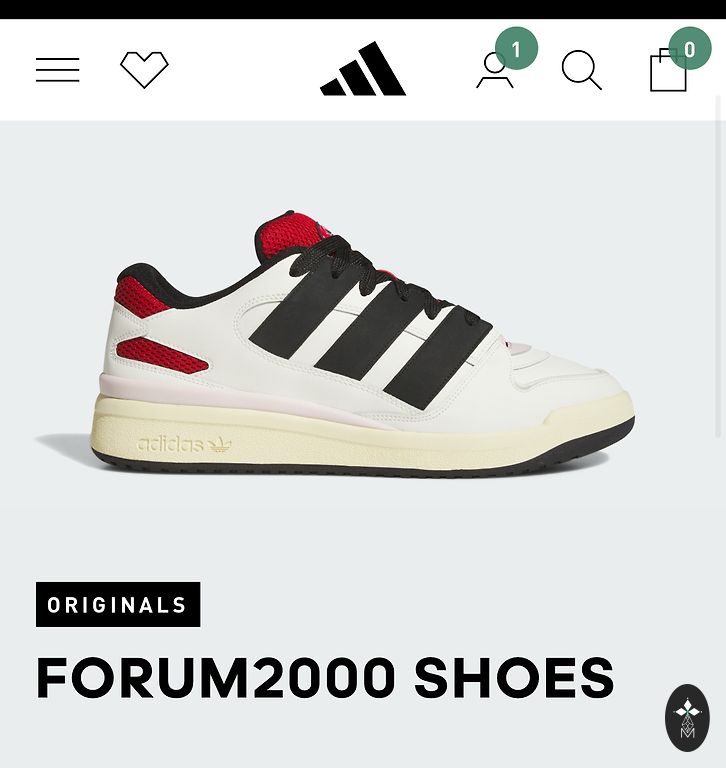This screenshot has width=726, height=768.
Task: View the shopping bag
Action: coord(668,71)
